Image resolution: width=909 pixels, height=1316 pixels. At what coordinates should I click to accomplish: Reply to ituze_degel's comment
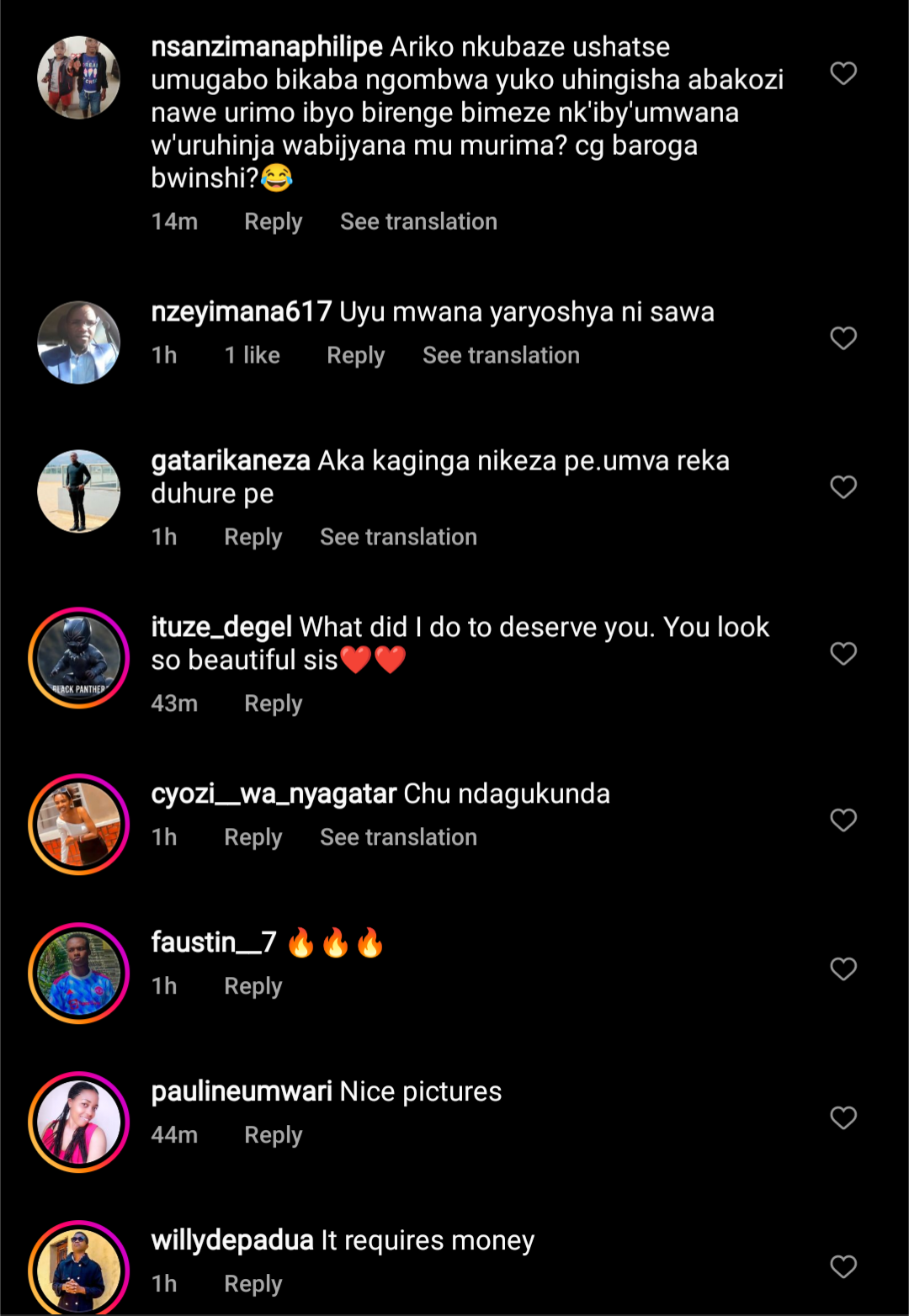point(273,704)
